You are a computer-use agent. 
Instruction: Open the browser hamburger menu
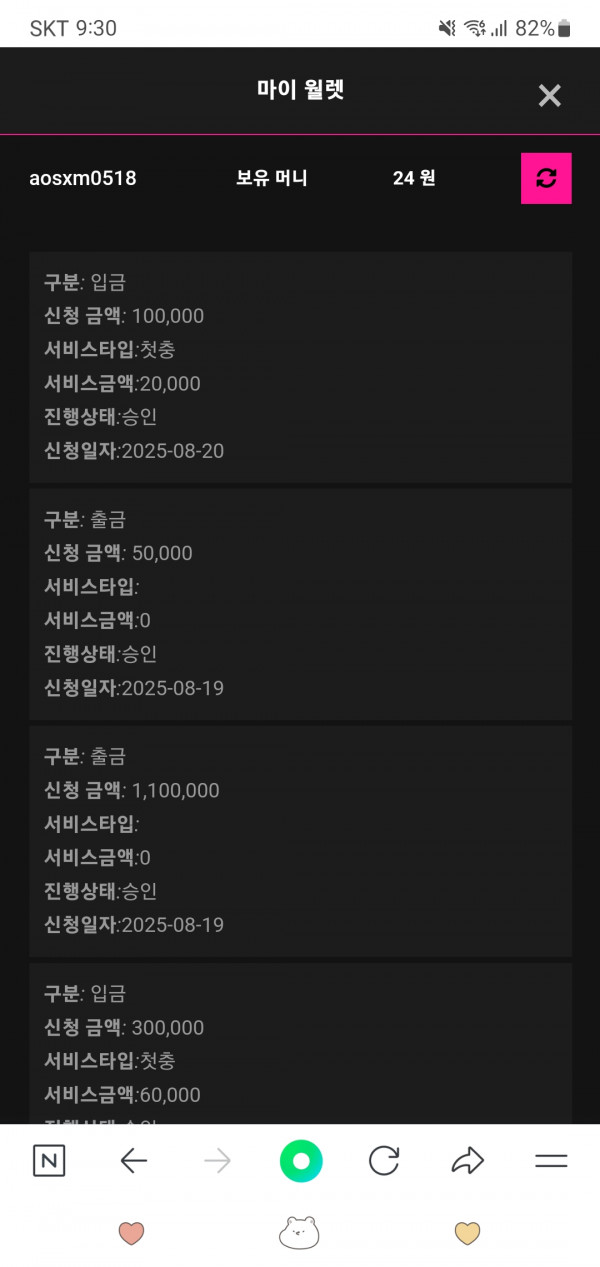click(551, 1161)
